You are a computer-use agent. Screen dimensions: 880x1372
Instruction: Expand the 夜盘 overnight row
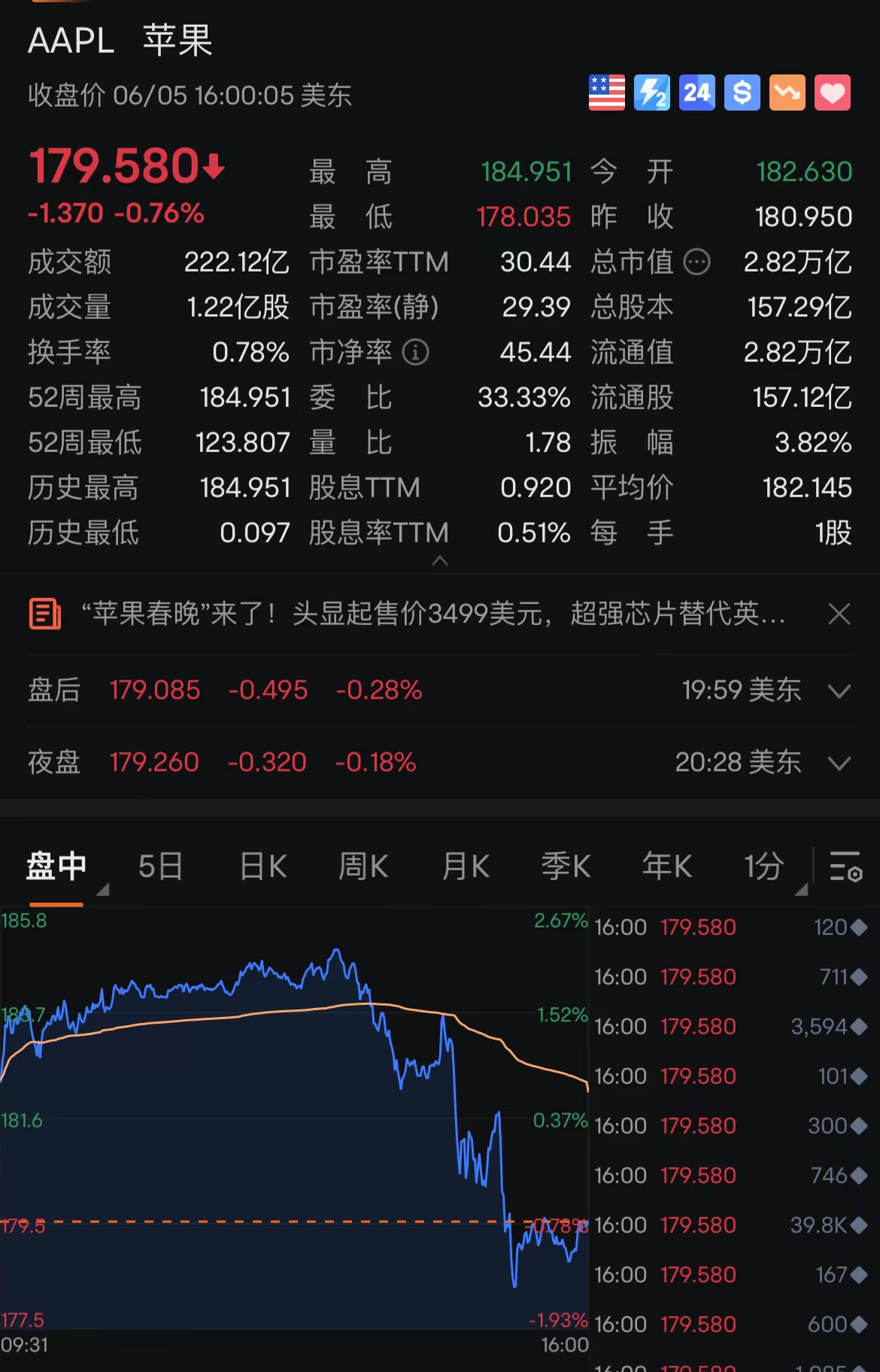click(839, 763)
